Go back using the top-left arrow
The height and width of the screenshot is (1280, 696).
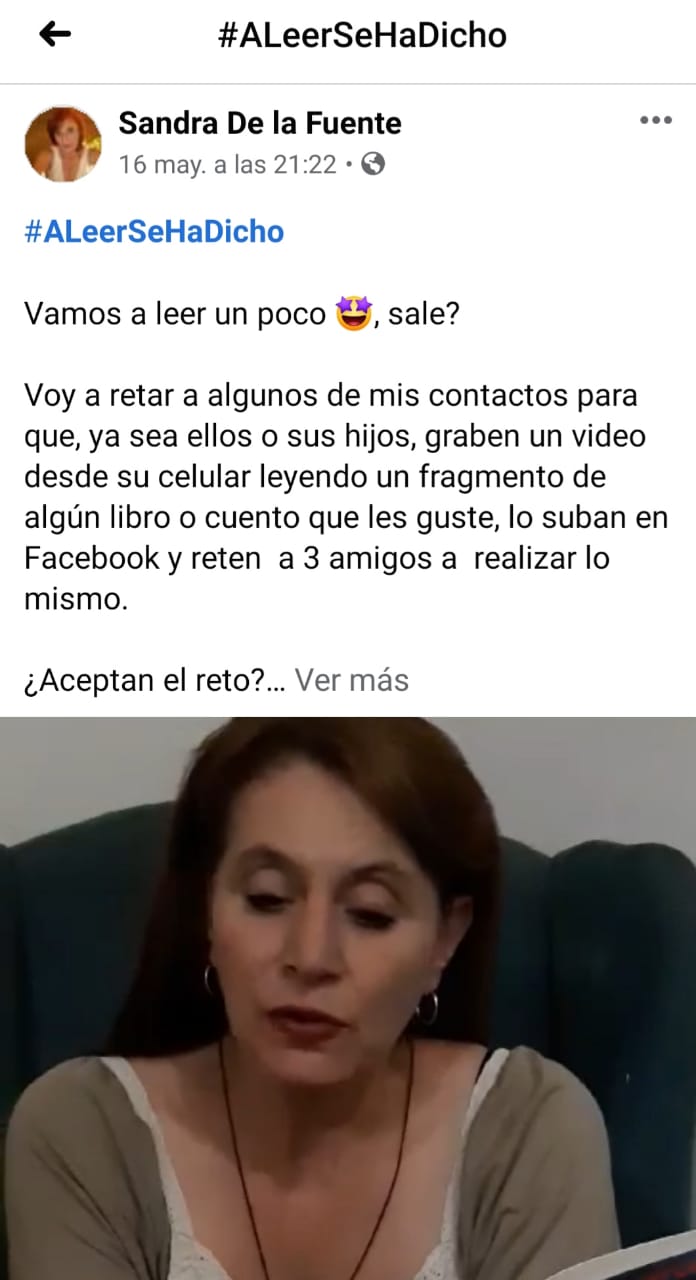[x=55, y=35]
